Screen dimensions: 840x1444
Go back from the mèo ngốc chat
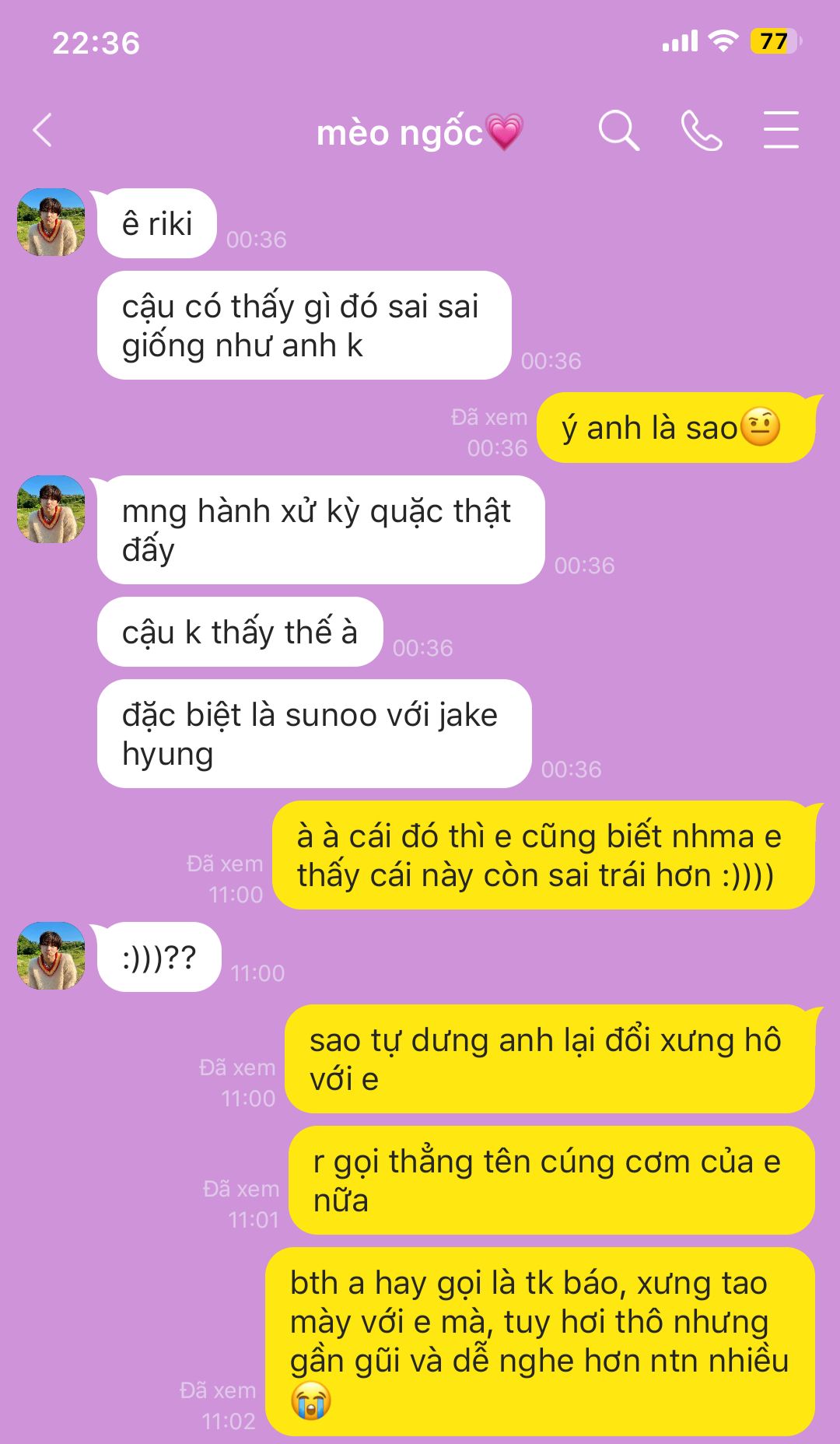pos(44,130)
